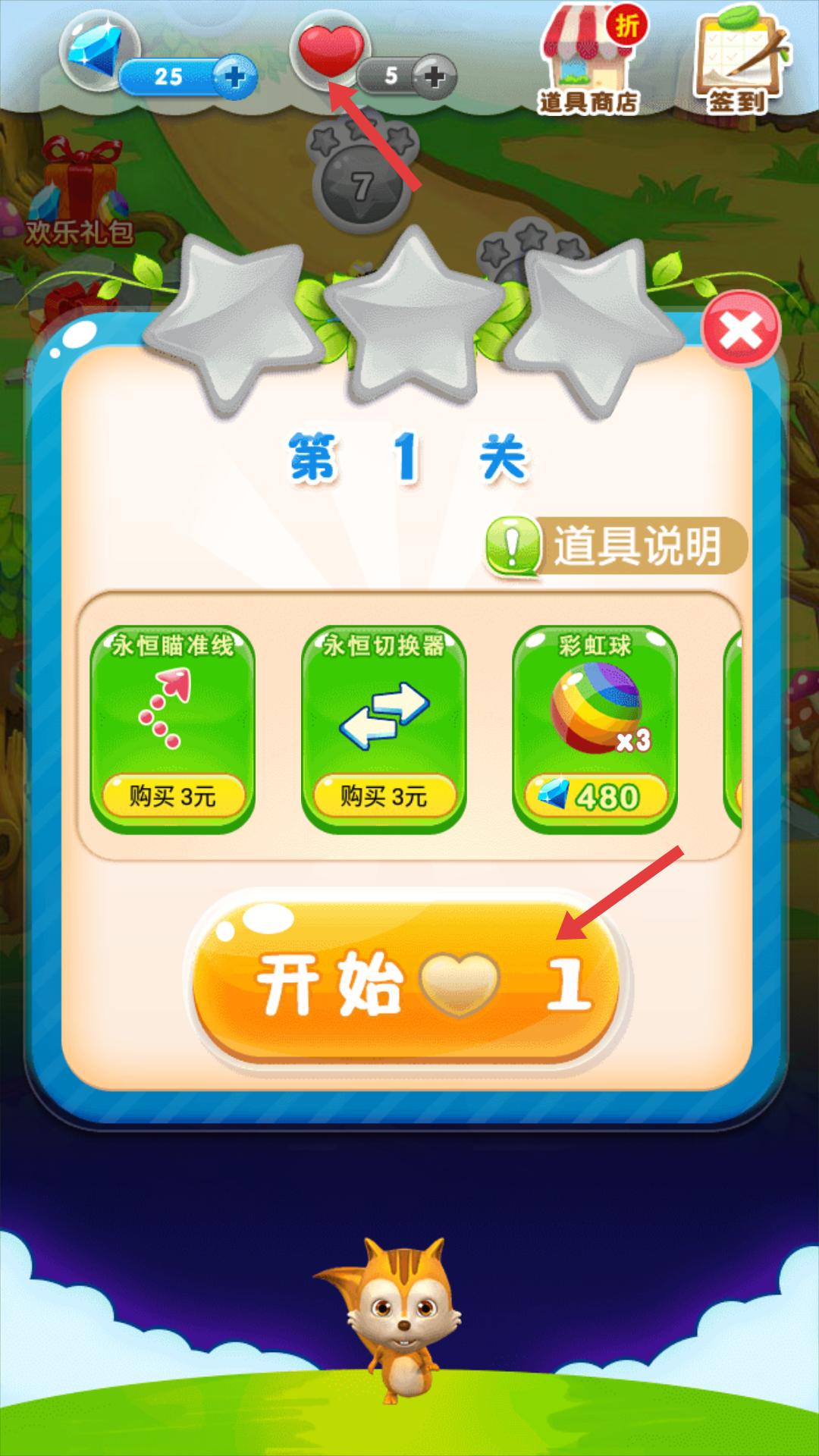Image resolution: width=819 pixels, height=1456 pixels.
Task: Purchase the 彩虹球 pack for 480 gems
Action: [595, 796]
